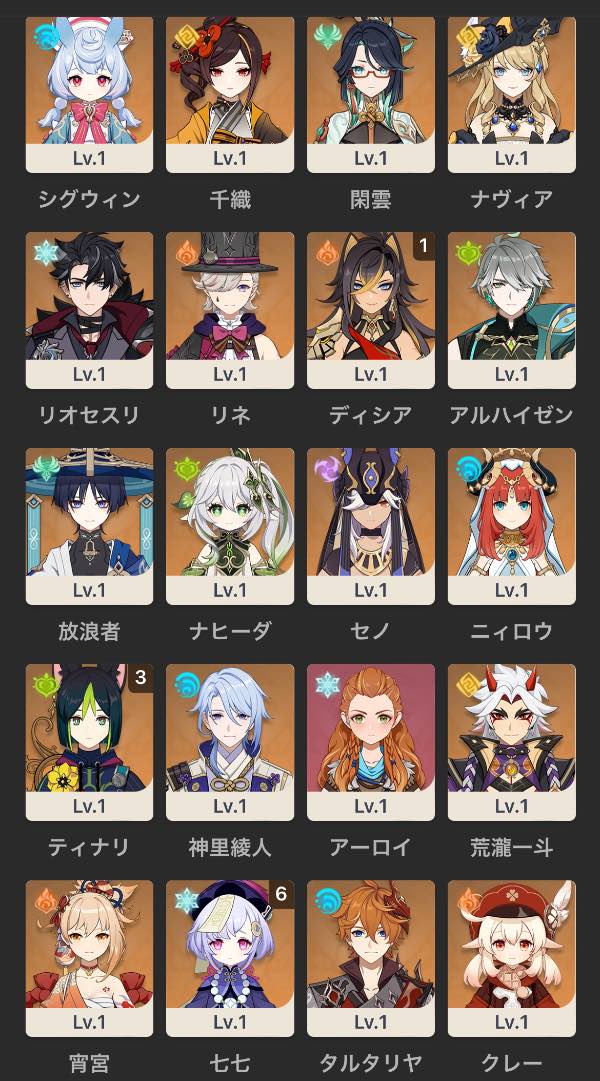Tap the 放浪者 character tile
Screen dimensions: 600x1081
tap(90, 526)
